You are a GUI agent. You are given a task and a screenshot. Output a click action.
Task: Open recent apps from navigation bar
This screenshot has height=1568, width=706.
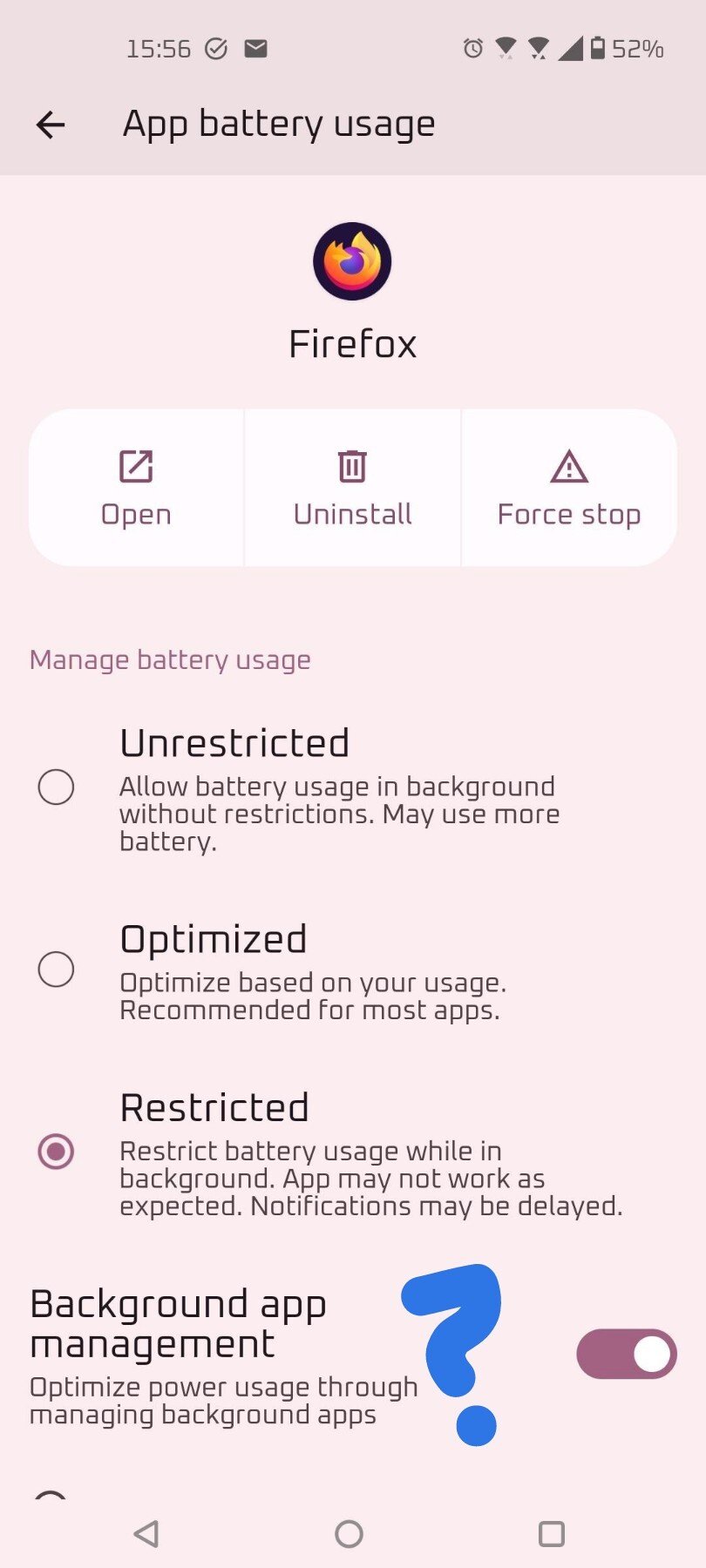552,1534
